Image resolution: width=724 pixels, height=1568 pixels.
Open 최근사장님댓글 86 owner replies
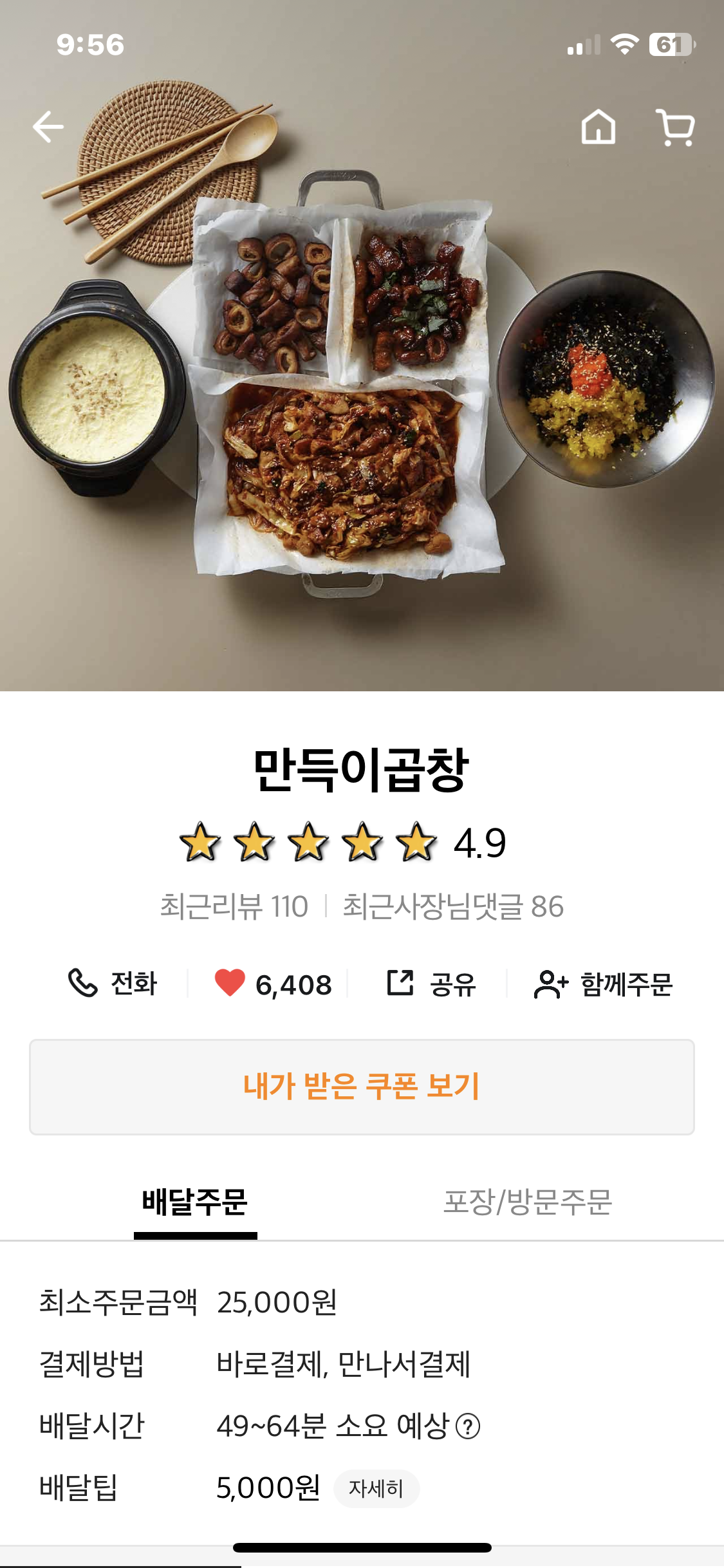453,906
